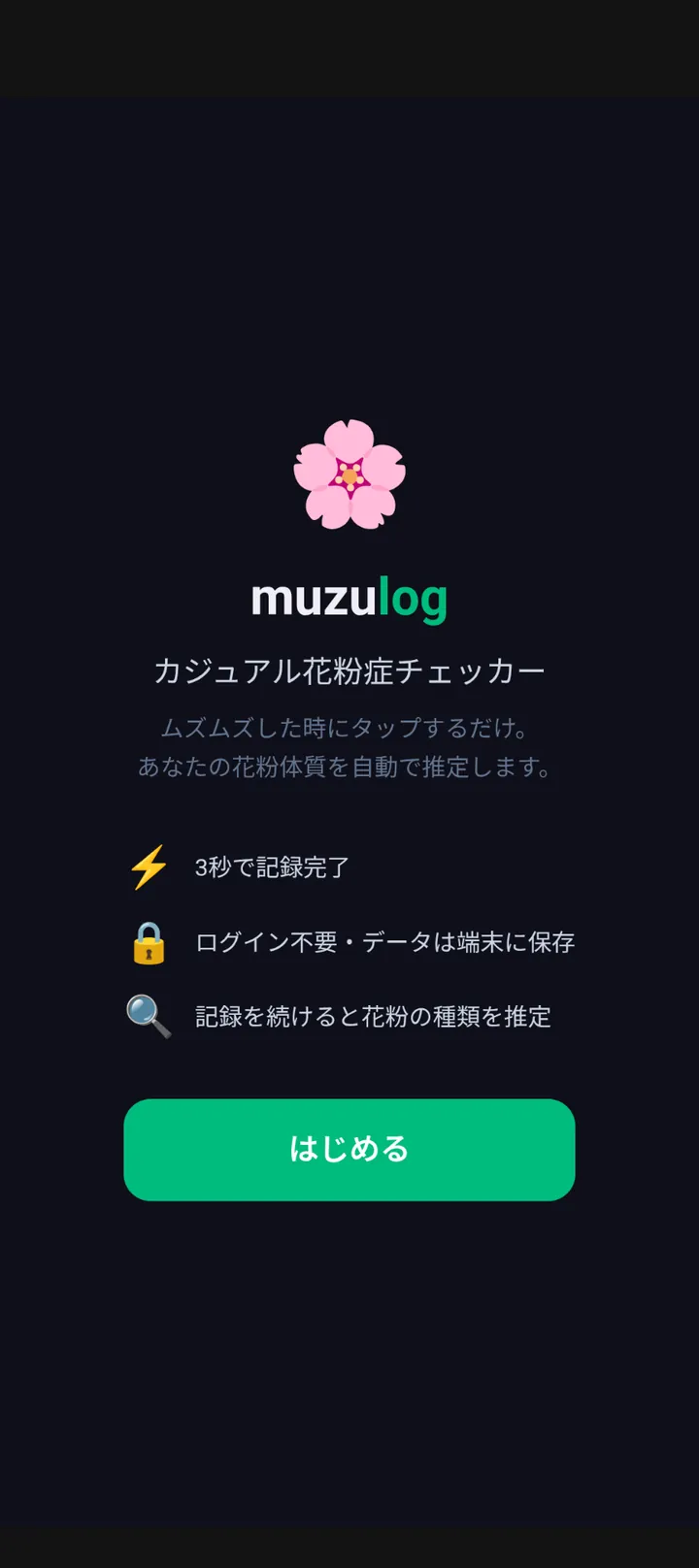Click the green log portion of the wordmark

coord(415,597)
